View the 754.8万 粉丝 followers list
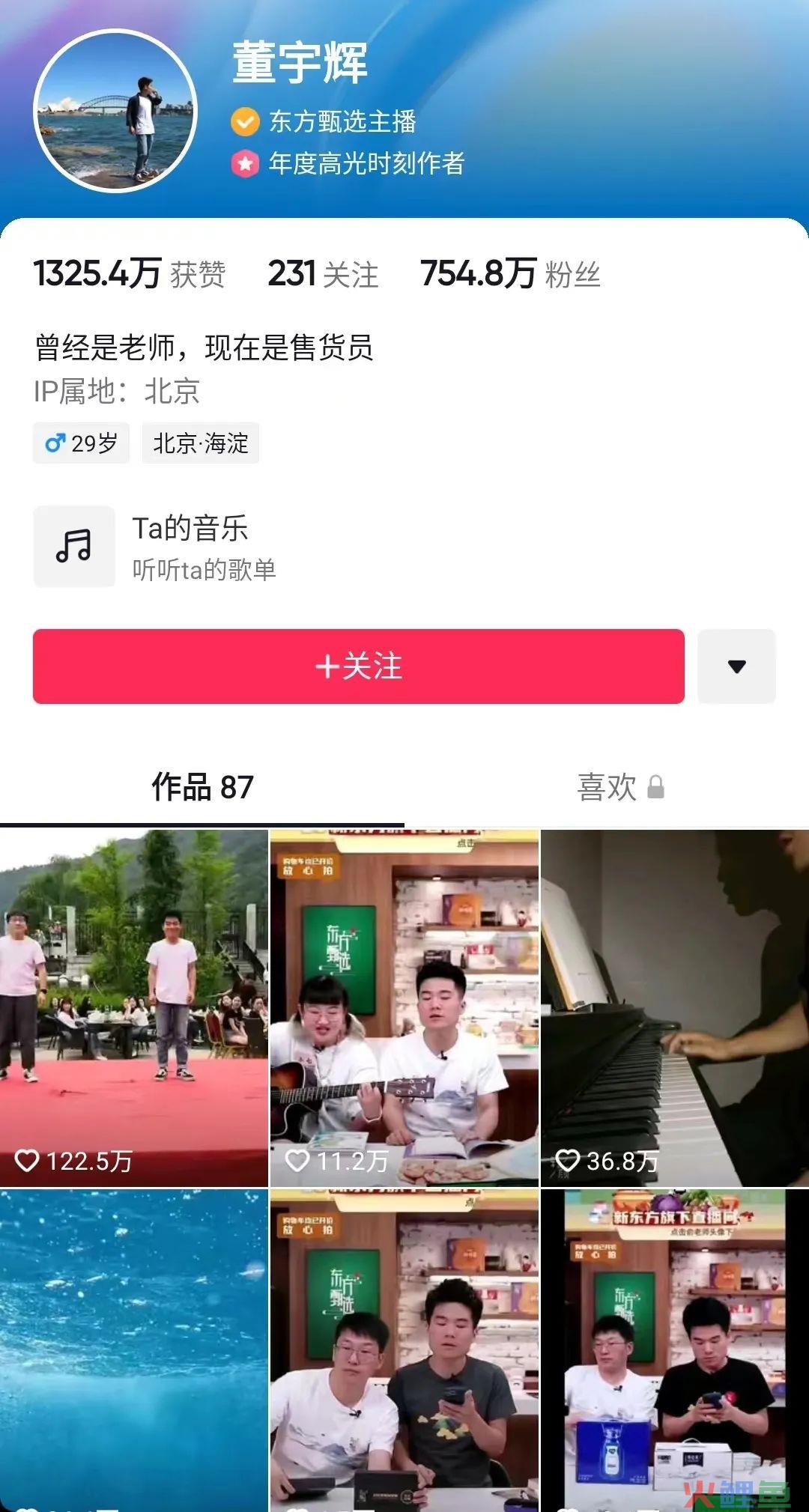 [x=509, y=274]
